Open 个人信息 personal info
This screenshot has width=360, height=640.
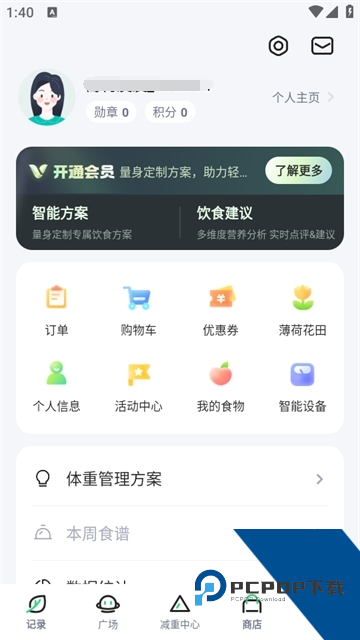click(x=56, y=387)
